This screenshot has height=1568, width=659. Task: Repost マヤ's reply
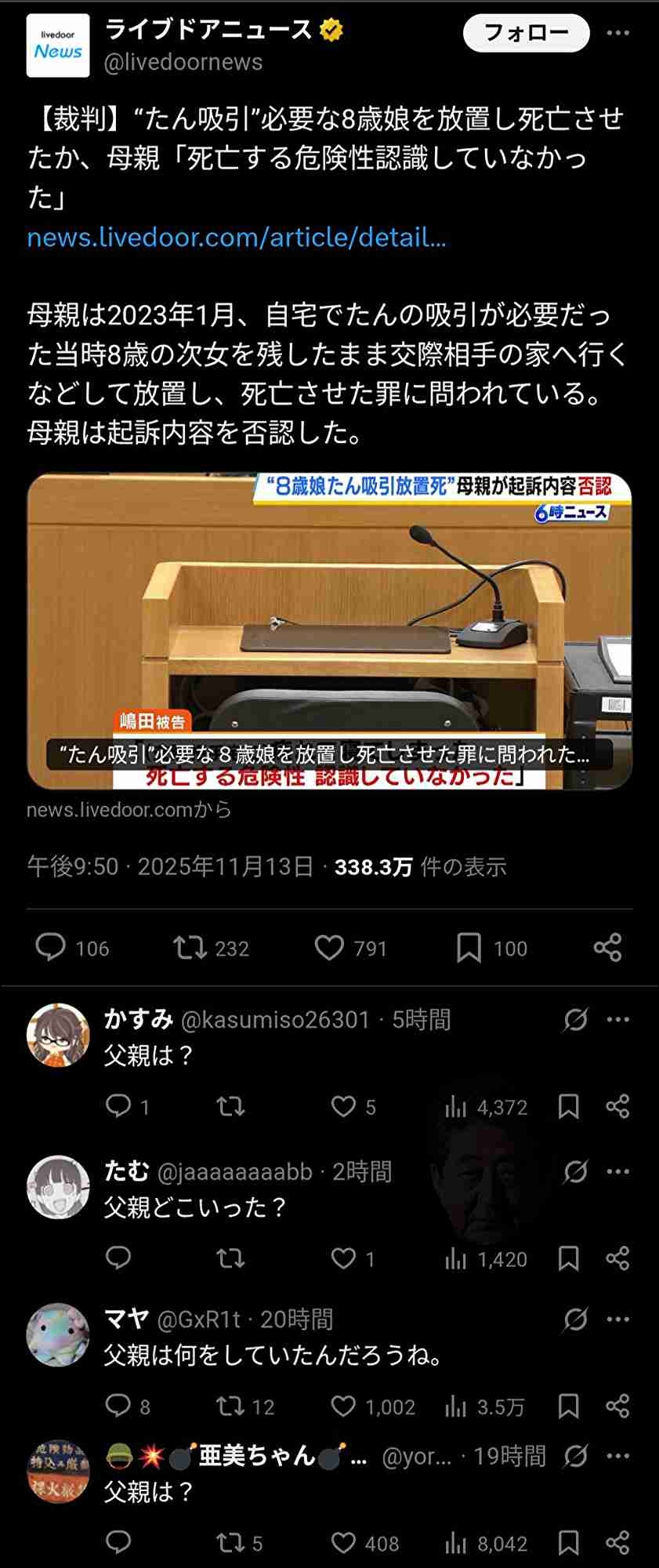pos(230,1406)
